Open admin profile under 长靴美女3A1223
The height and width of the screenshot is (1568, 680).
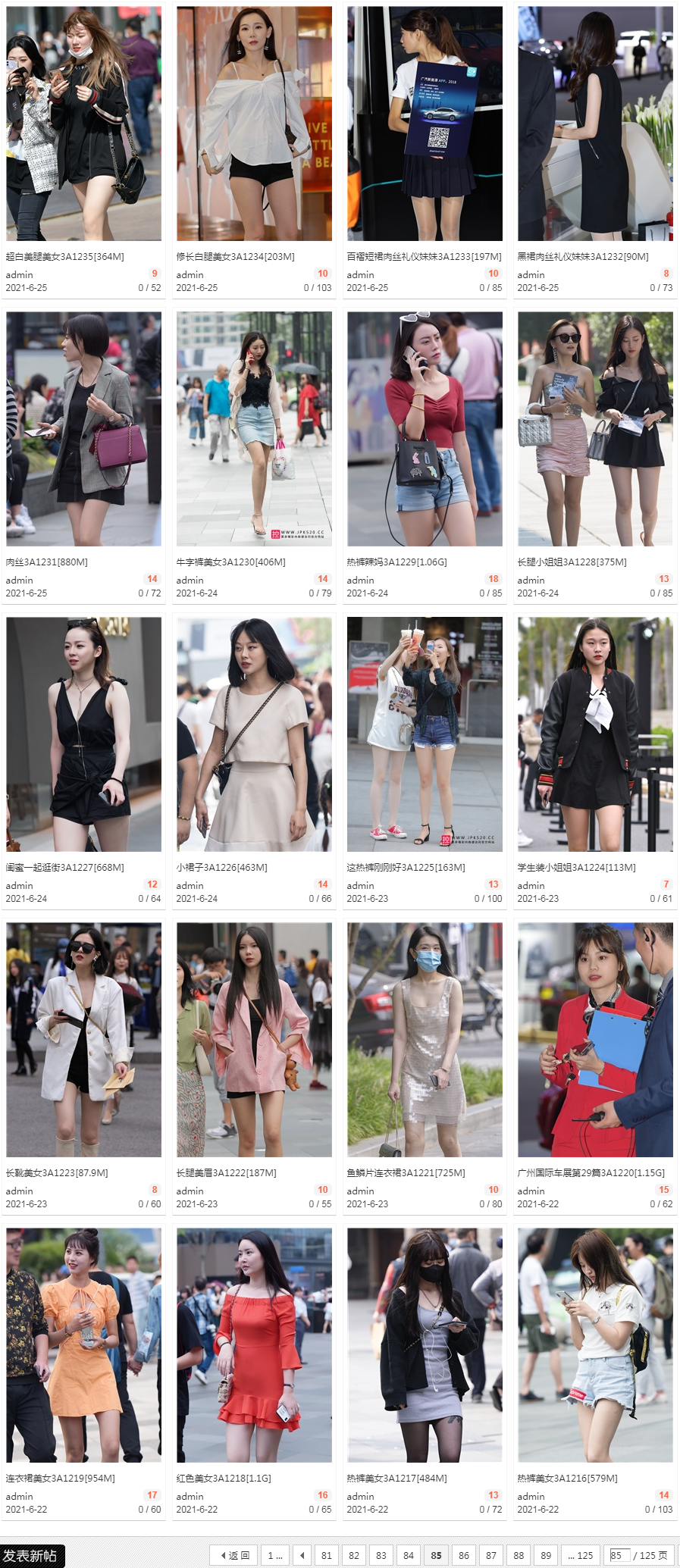[x=19, y=1191]
